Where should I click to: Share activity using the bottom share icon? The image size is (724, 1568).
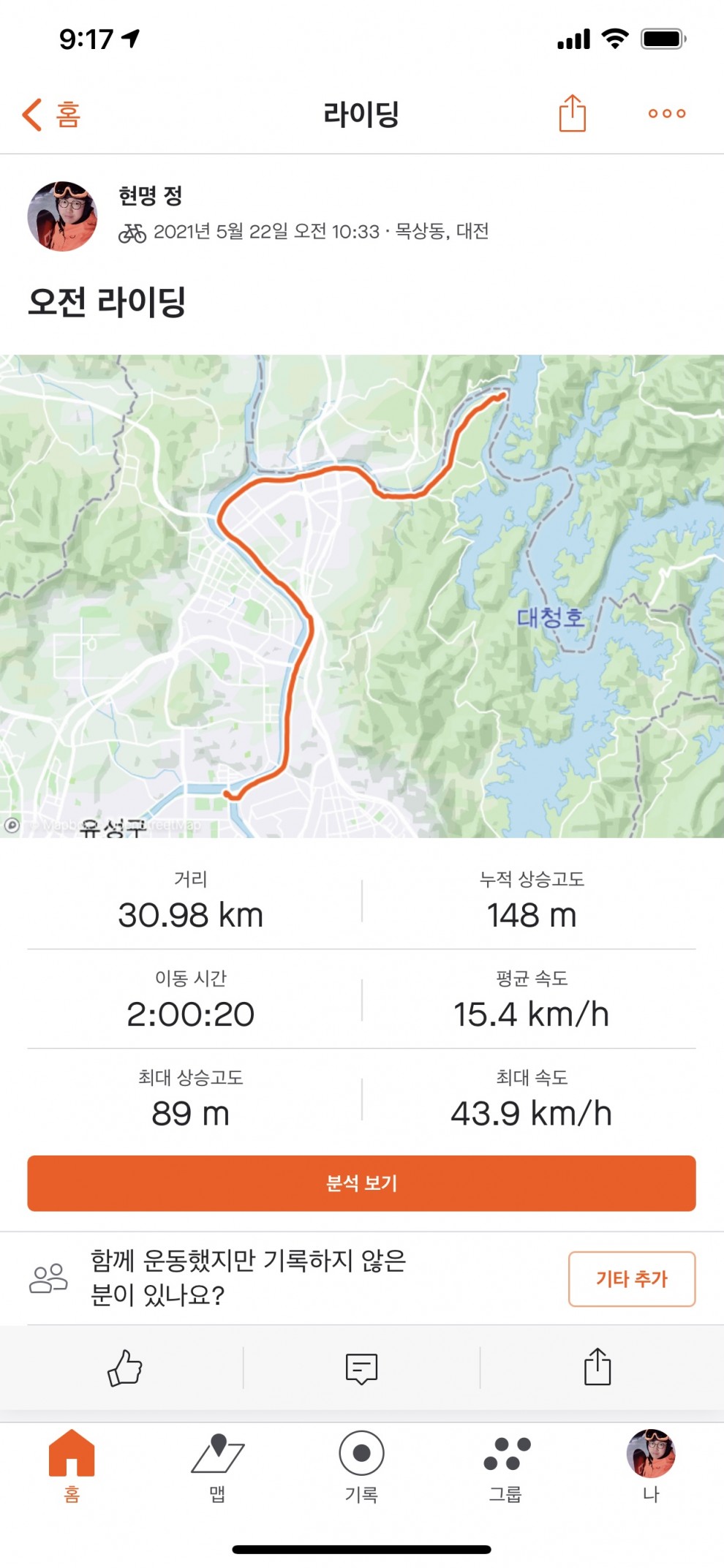click(x=597, y=1367)
